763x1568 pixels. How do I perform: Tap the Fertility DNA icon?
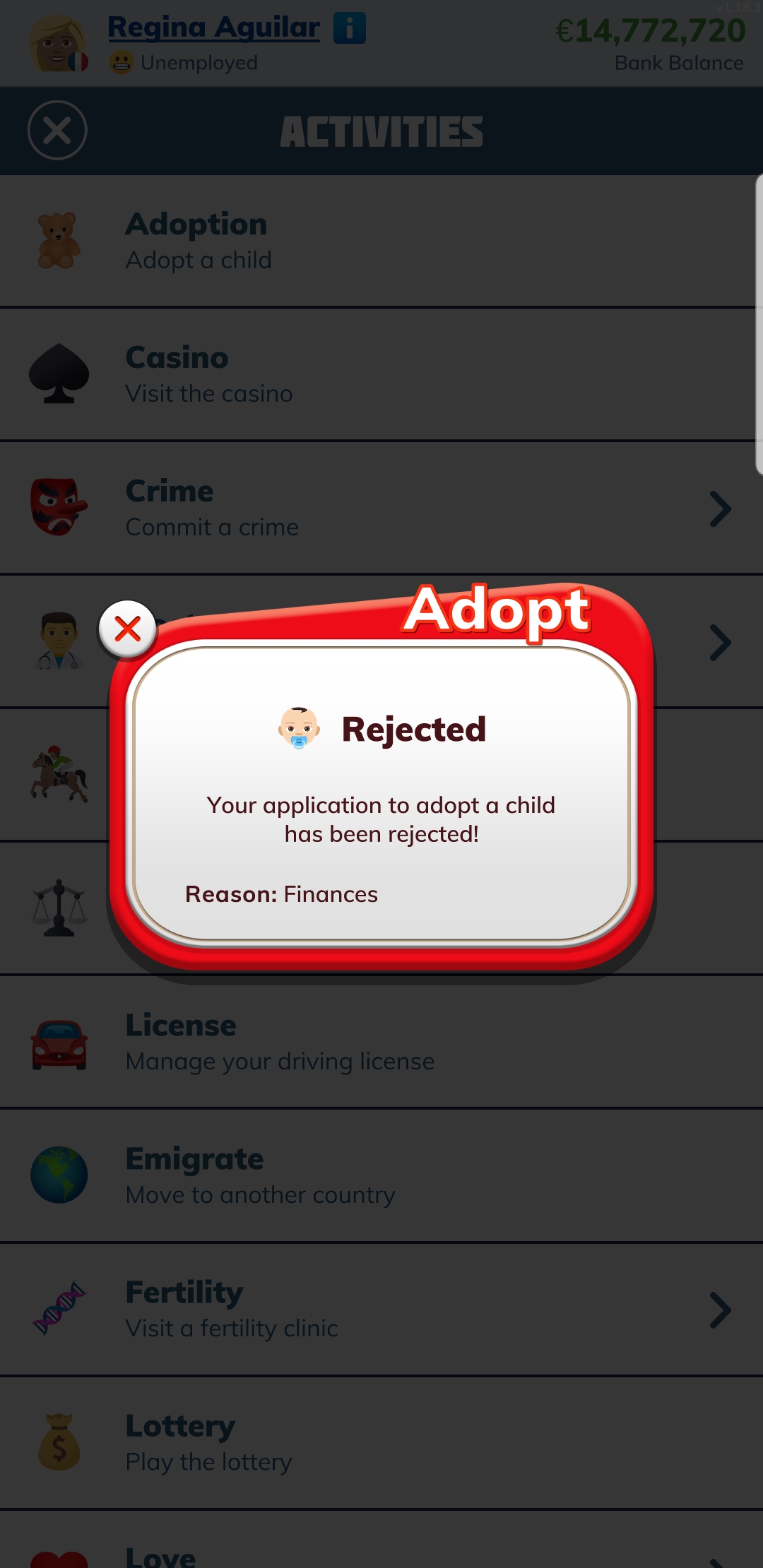pyautogui.click(x=60, y=1310)
